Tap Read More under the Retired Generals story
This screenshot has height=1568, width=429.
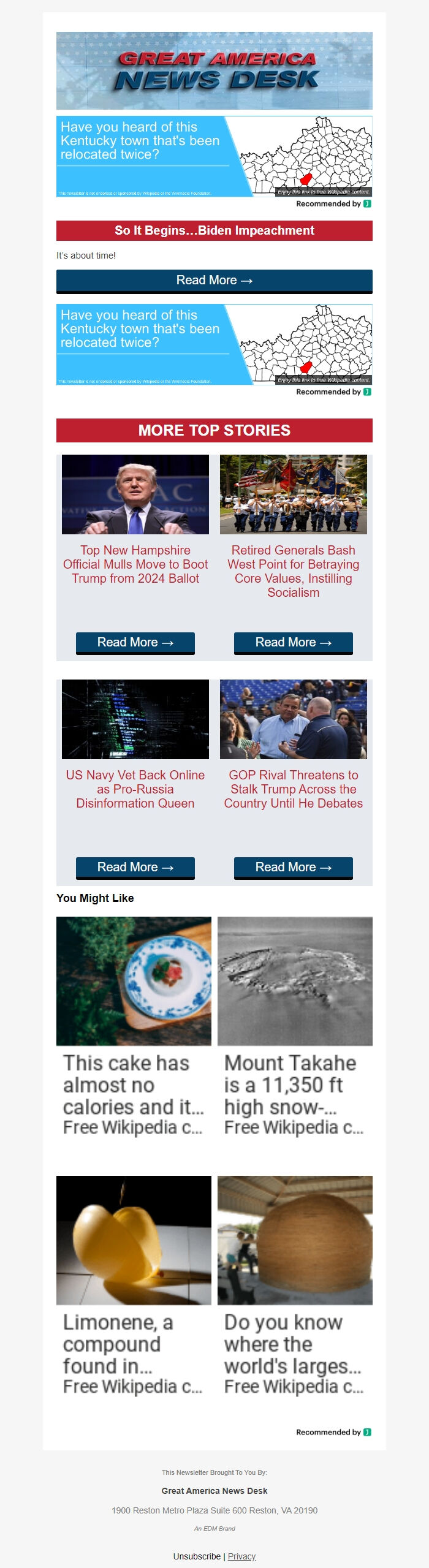coord(293,643)
